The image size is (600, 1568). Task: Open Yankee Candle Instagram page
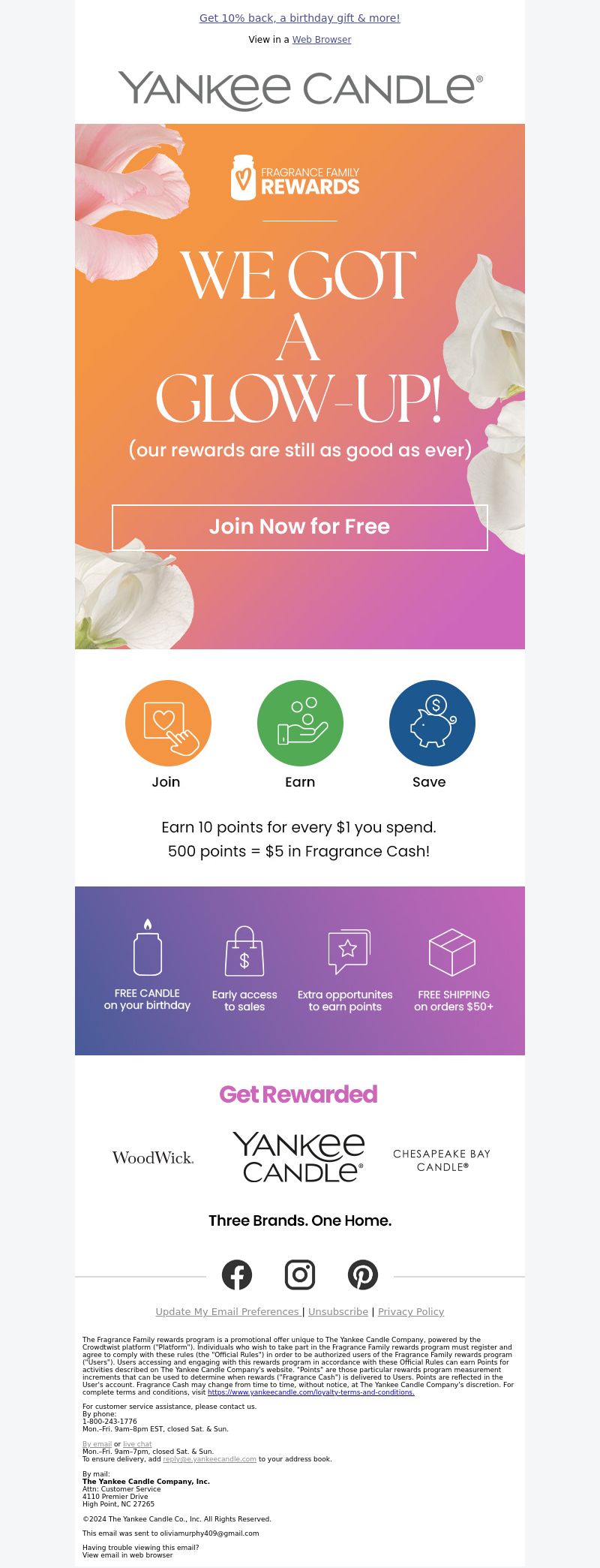tap(300, 1275)
